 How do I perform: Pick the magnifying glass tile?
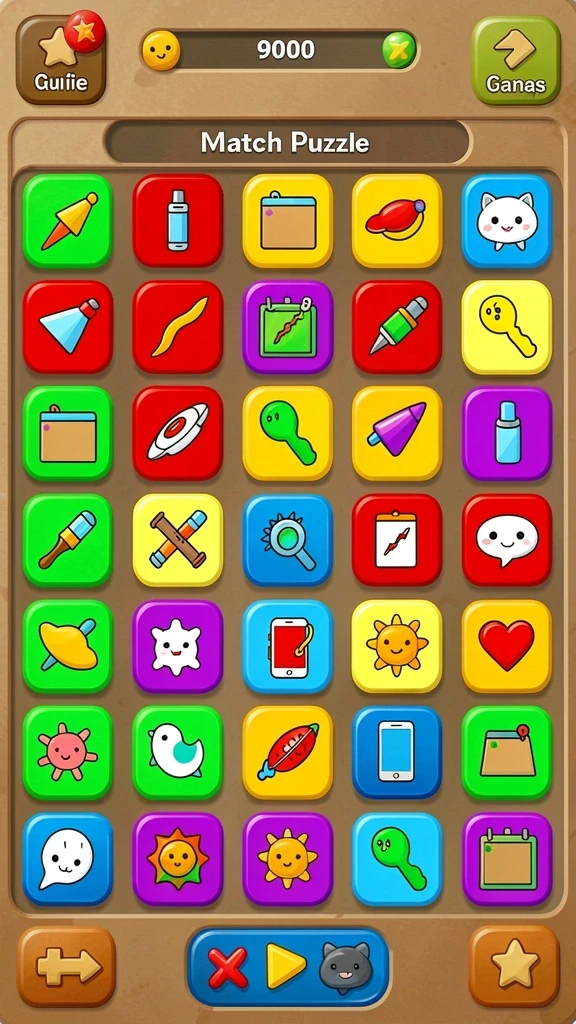pyautogui.click(x=288, y=539)
